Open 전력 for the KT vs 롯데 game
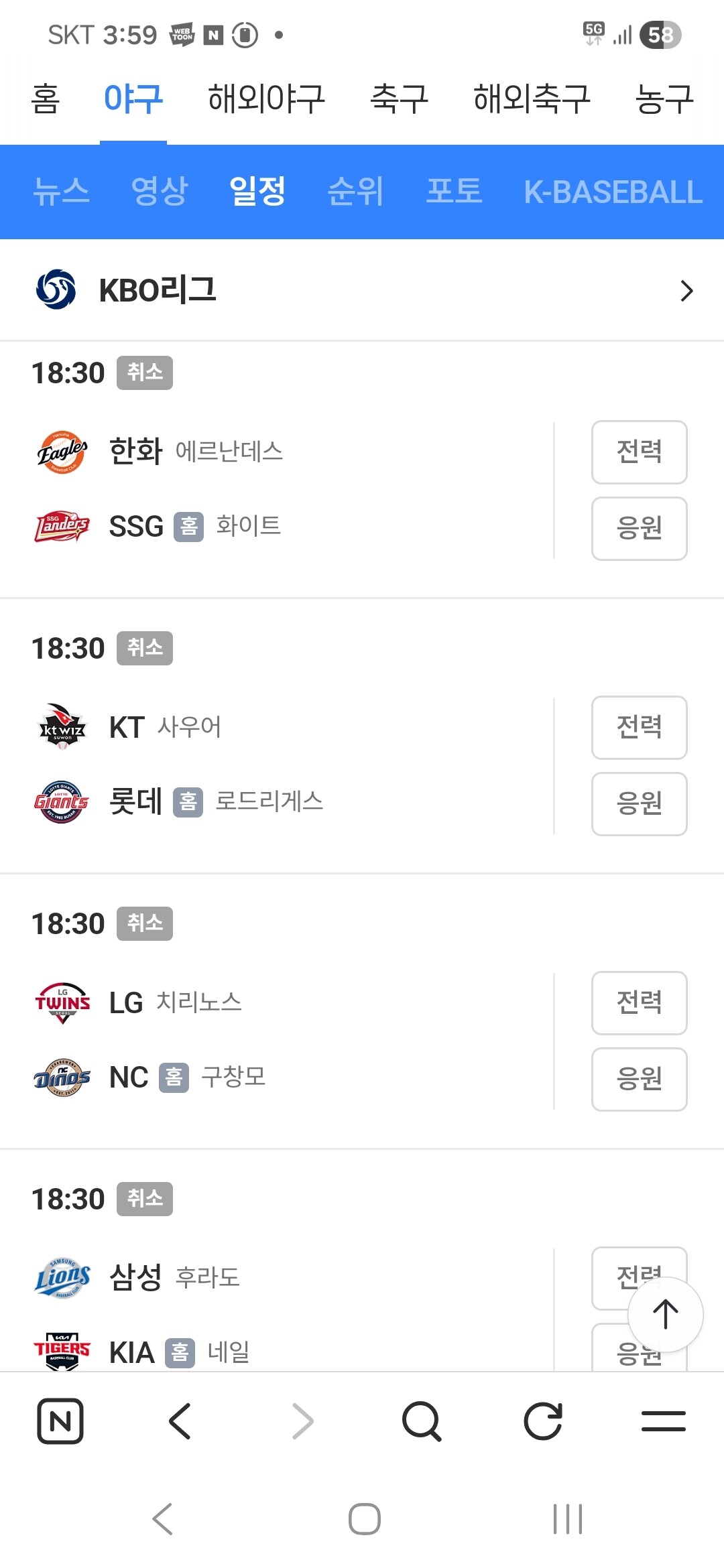The width and height of the screenshot is (724, 1568). pos(639,728)
